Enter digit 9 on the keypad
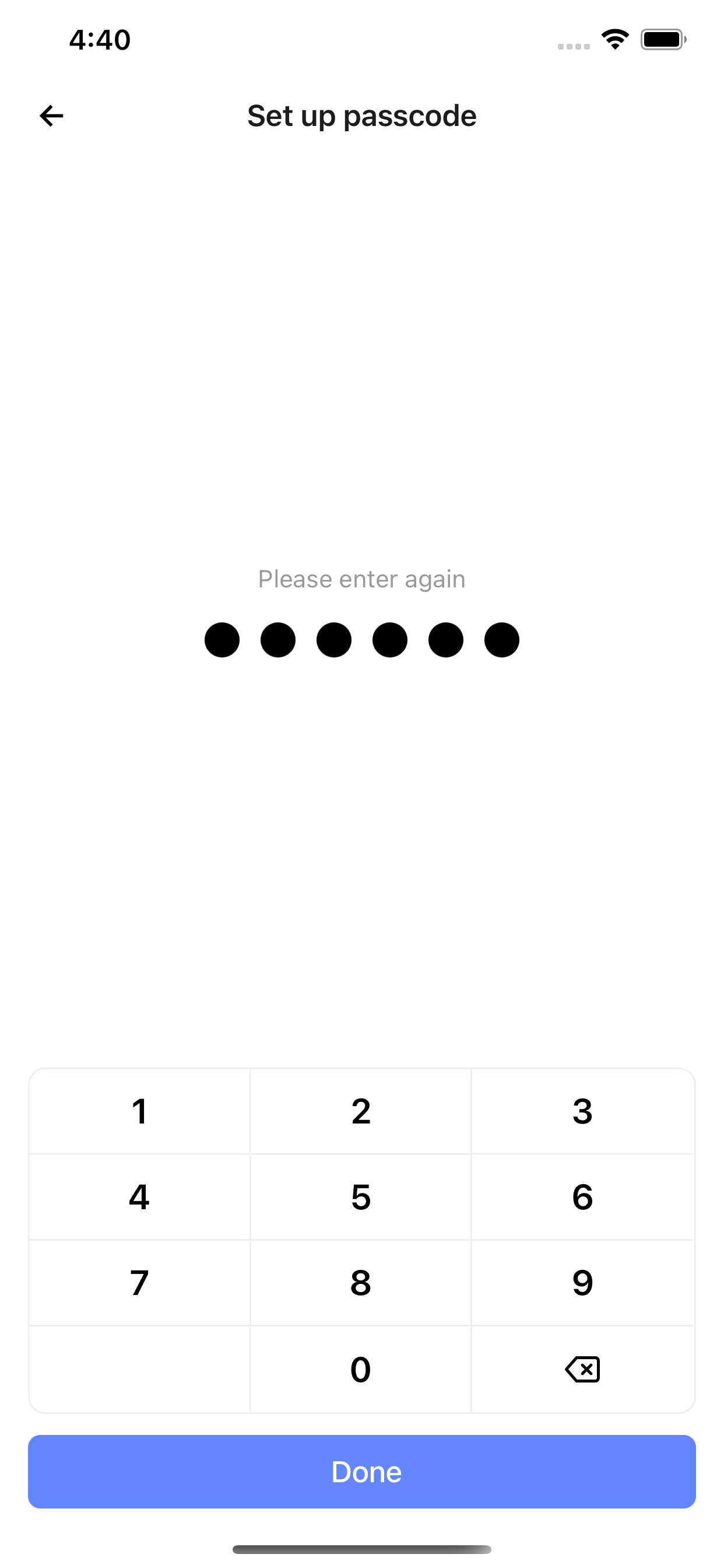 click(582, 1283)
